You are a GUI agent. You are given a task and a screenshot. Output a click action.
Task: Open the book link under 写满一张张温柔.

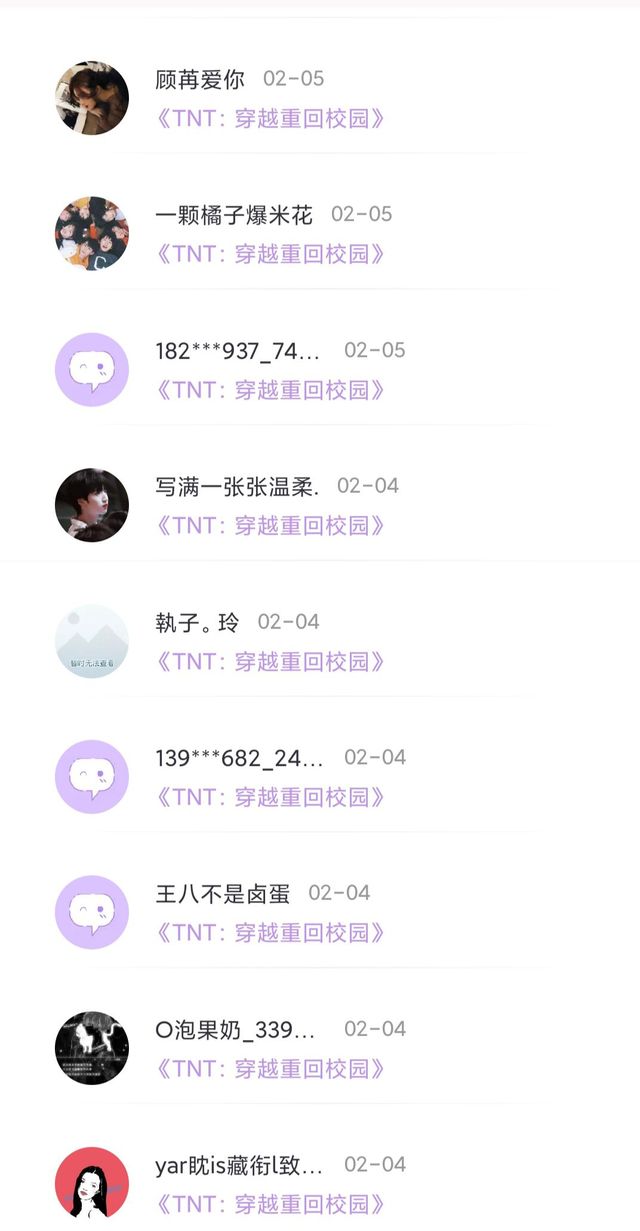tap(270, 525)
